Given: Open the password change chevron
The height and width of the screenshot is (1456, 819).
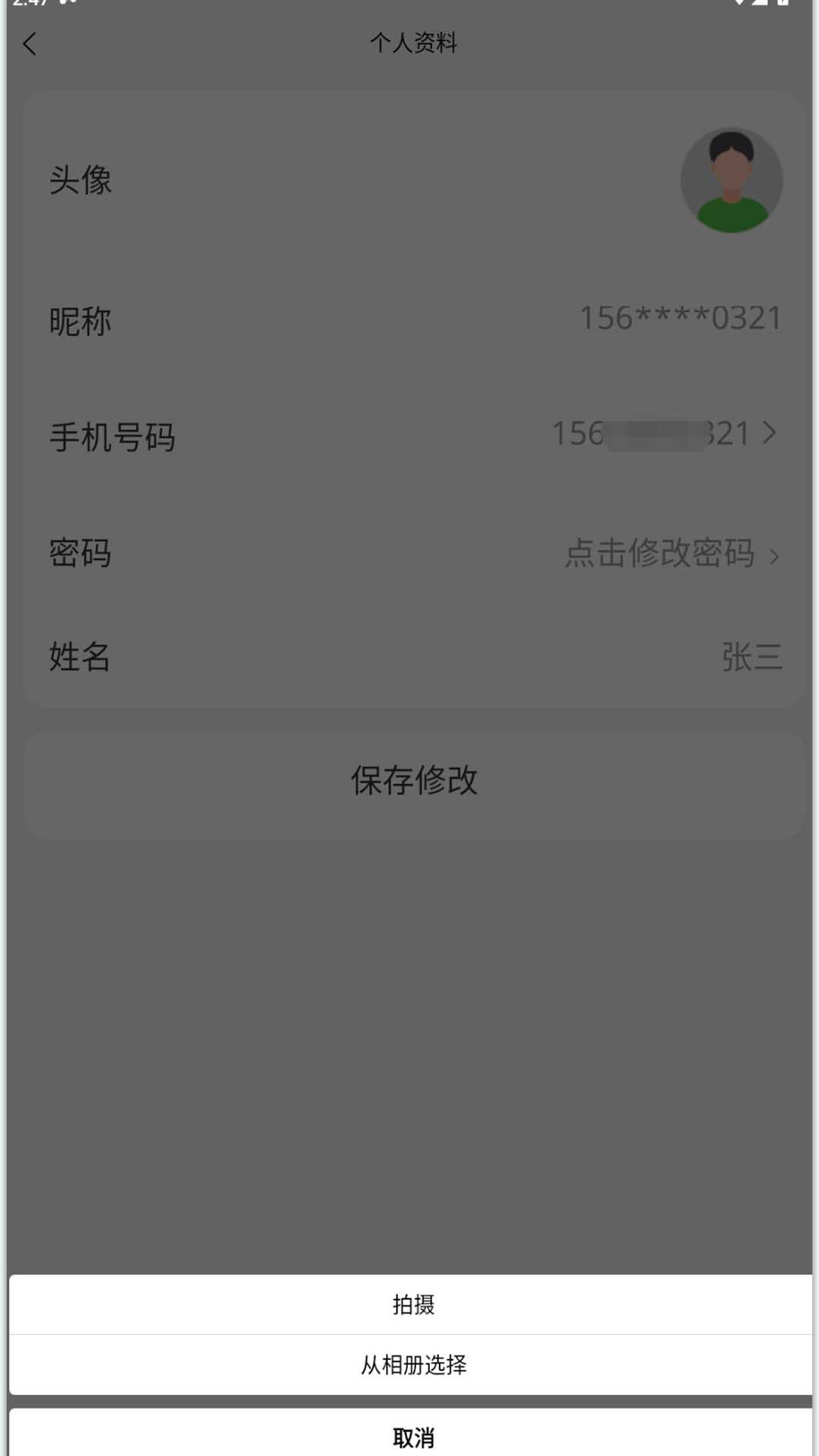Looking at the screenshot, I should pyautogui.click(x=774, y=557).
